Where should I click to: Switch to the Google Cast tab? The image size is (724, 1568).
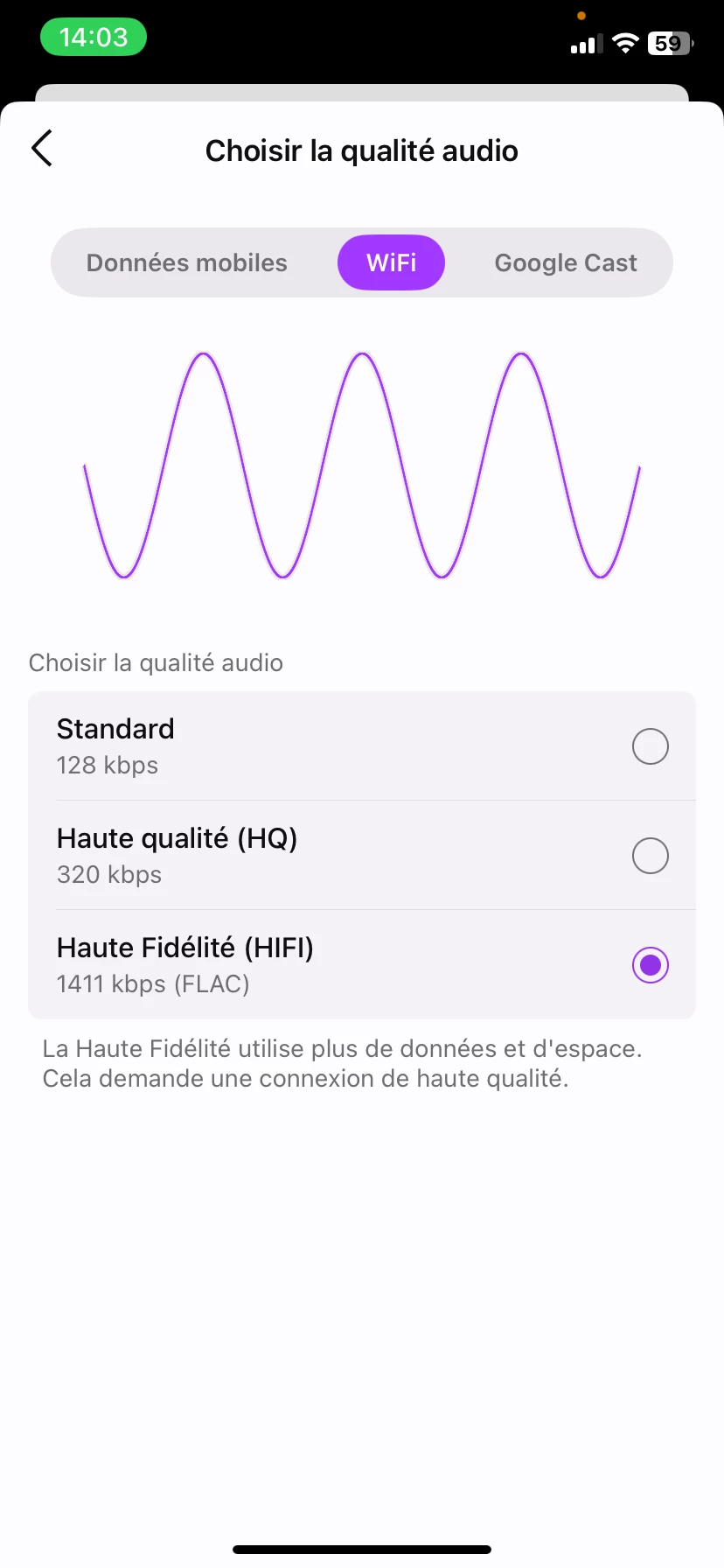565,262
